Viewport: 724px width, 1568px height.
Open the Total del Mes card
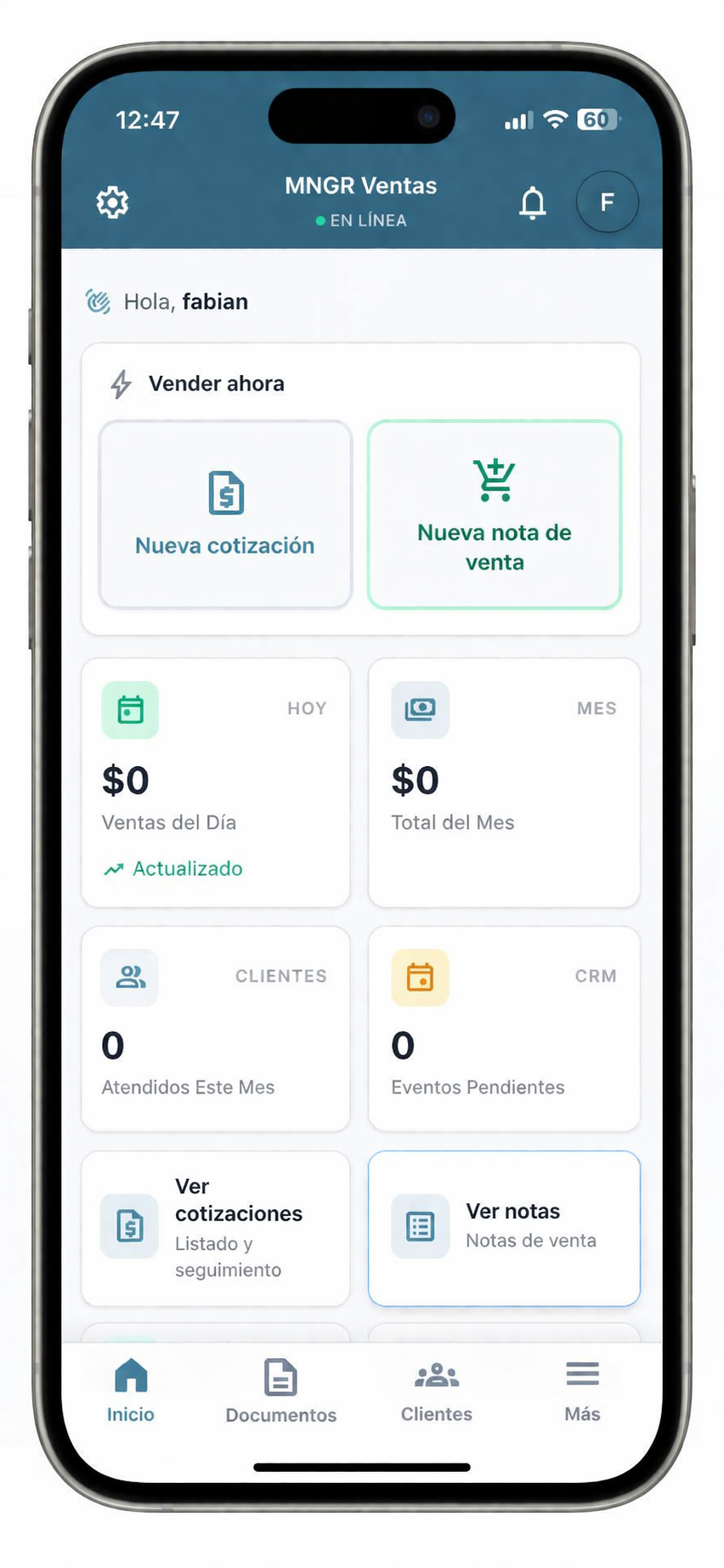coord(504,782)
